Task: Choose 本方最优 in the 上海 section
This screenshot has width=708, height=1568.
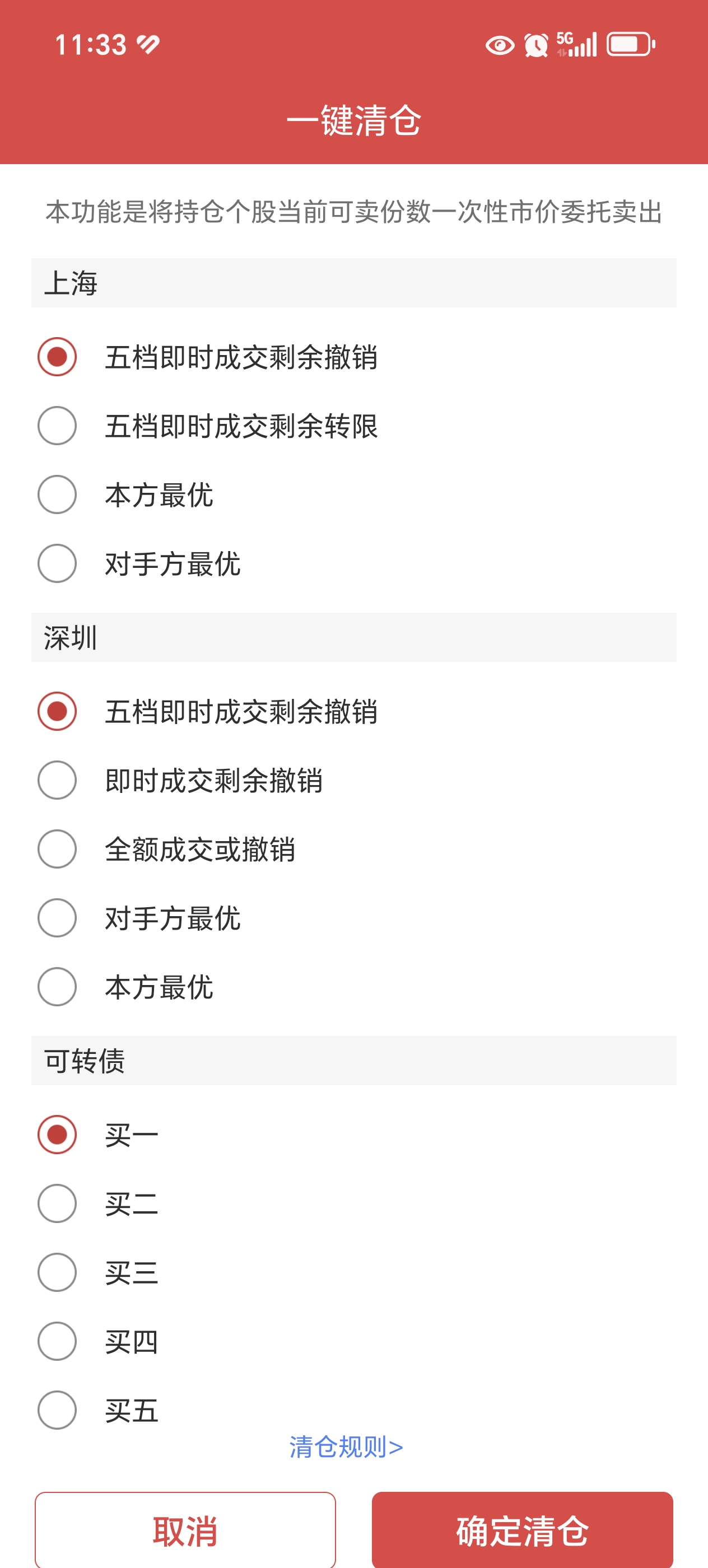Action: tap(57, 494)
